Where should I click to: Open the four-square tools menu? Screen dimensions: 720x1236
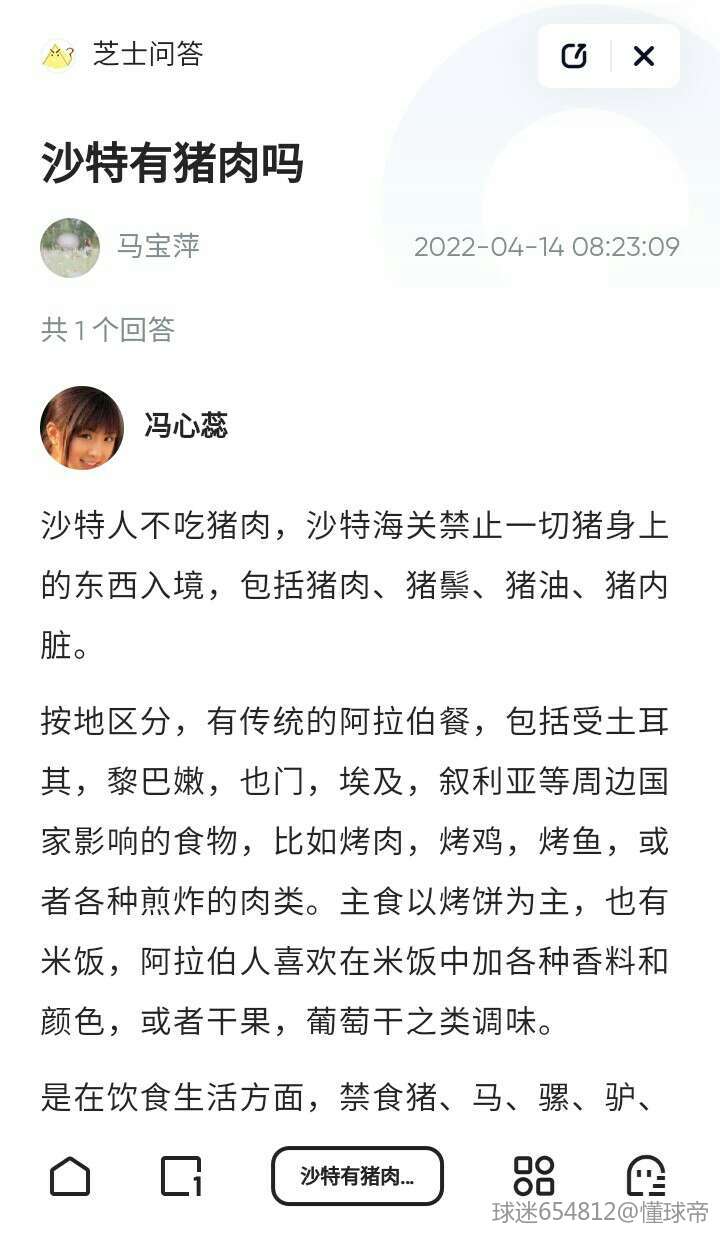[x=533, y=1176]
